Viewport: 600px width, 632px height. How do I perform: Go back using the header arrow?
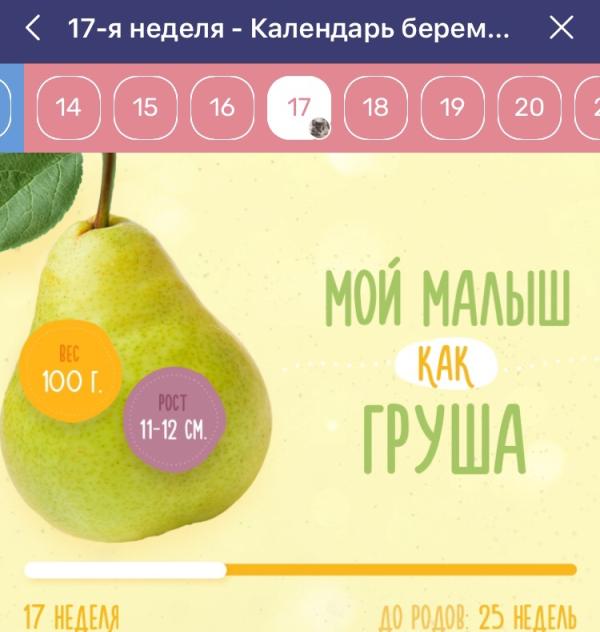click(x=33, y=28)
